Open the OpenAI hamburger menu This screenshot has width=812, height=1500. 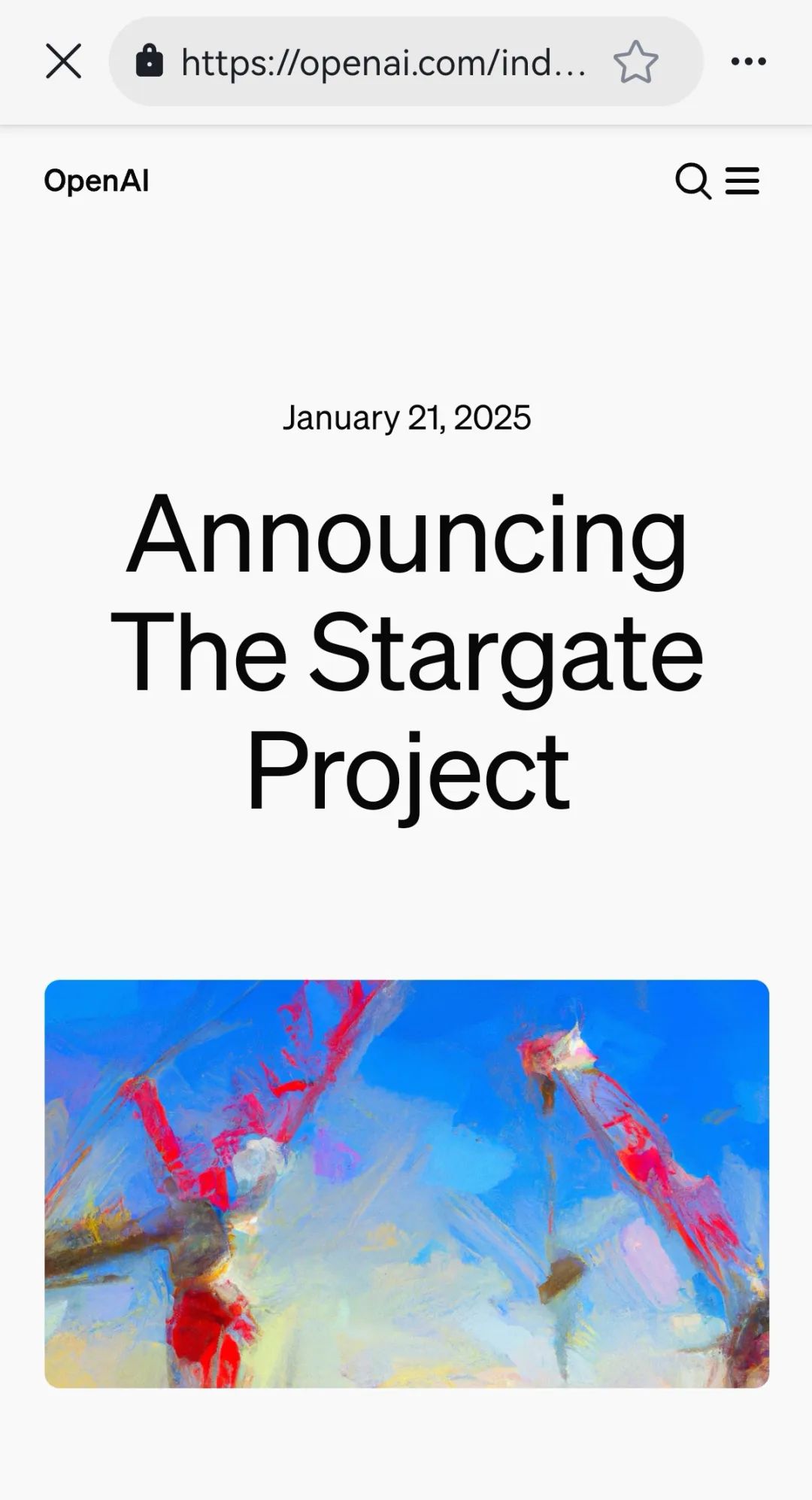click(742, 181)
